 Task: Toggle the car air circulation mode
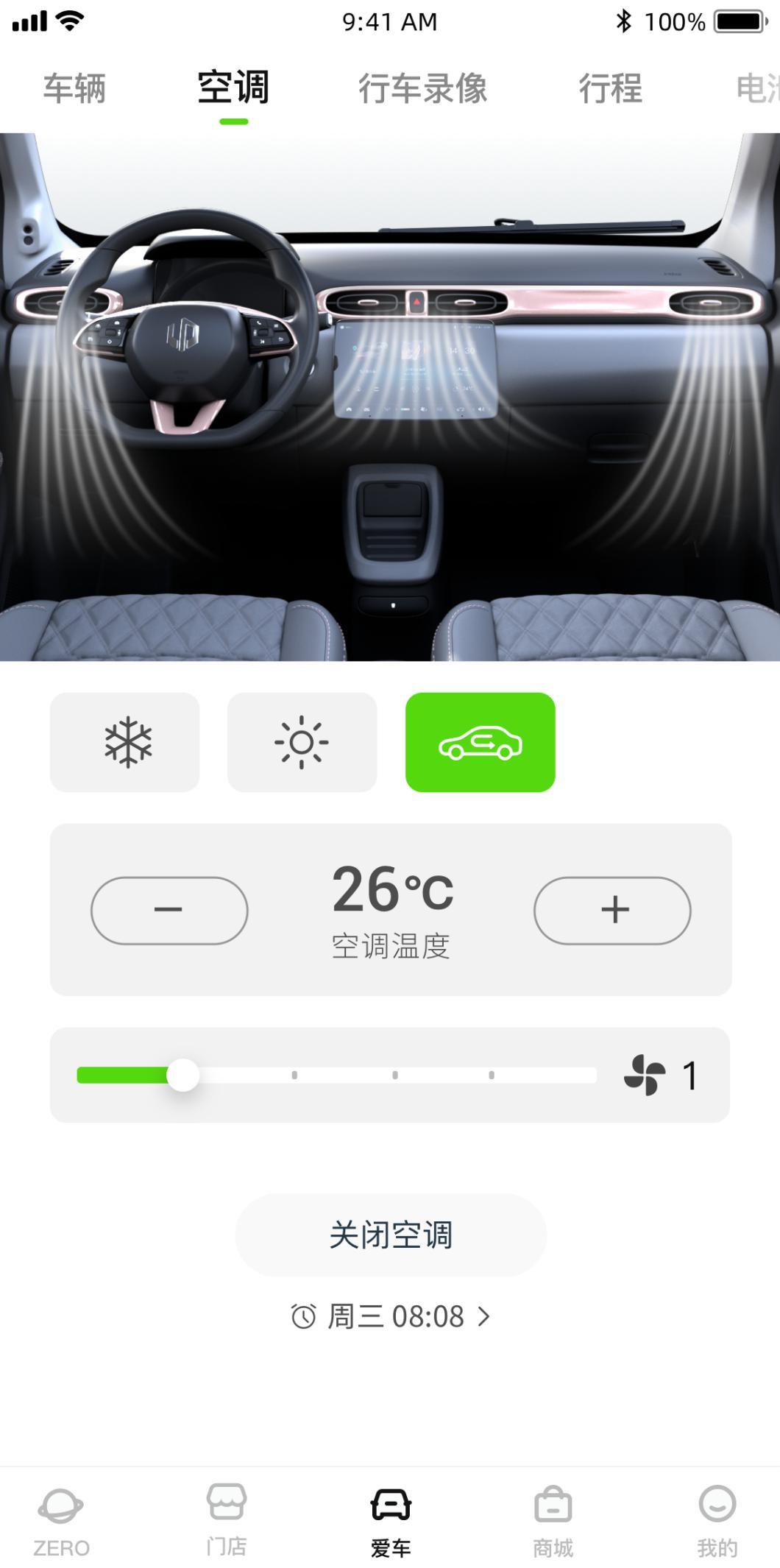point(480,742)
